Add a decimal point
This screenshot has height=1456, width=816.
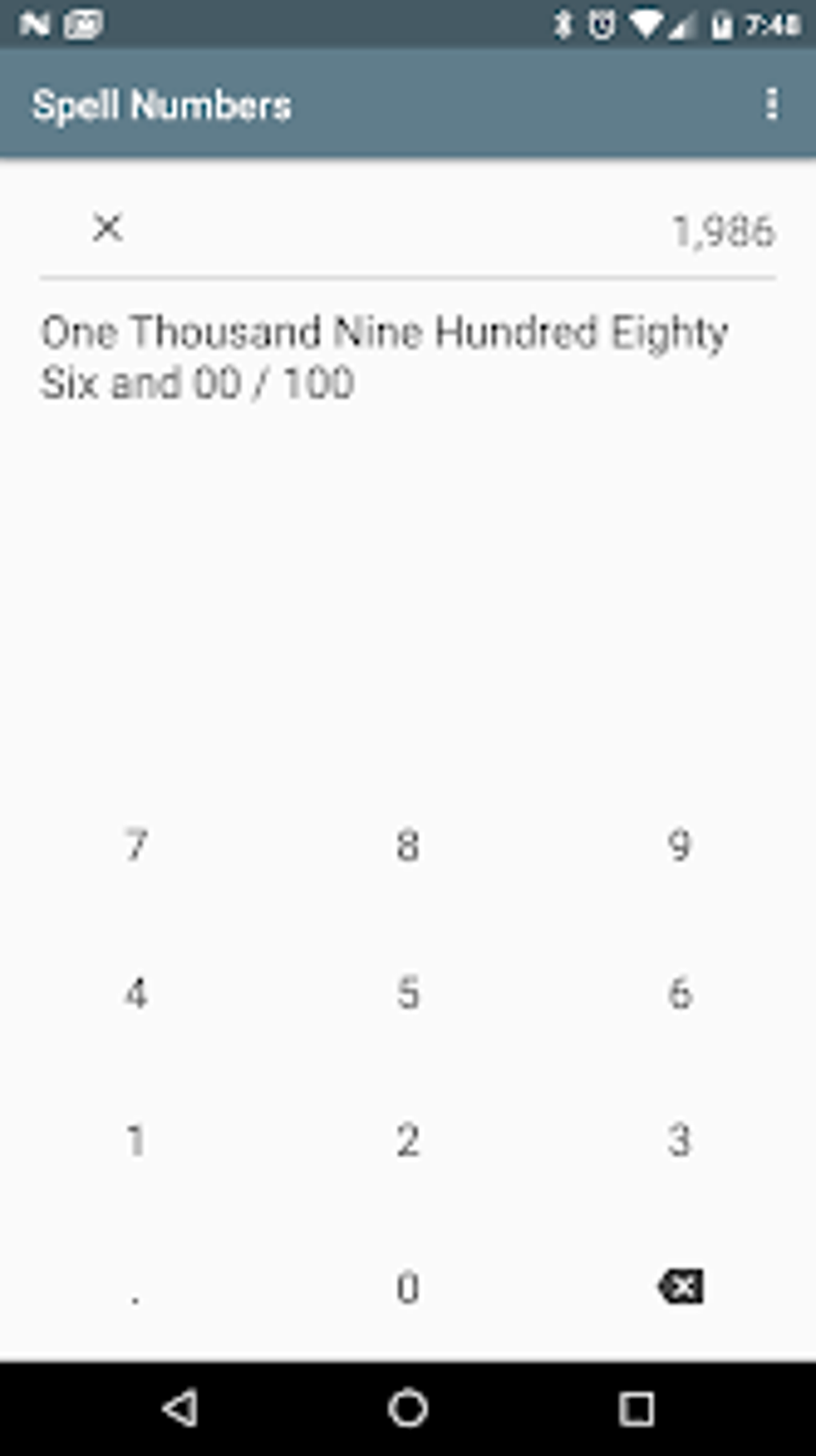pos(136,1288)
